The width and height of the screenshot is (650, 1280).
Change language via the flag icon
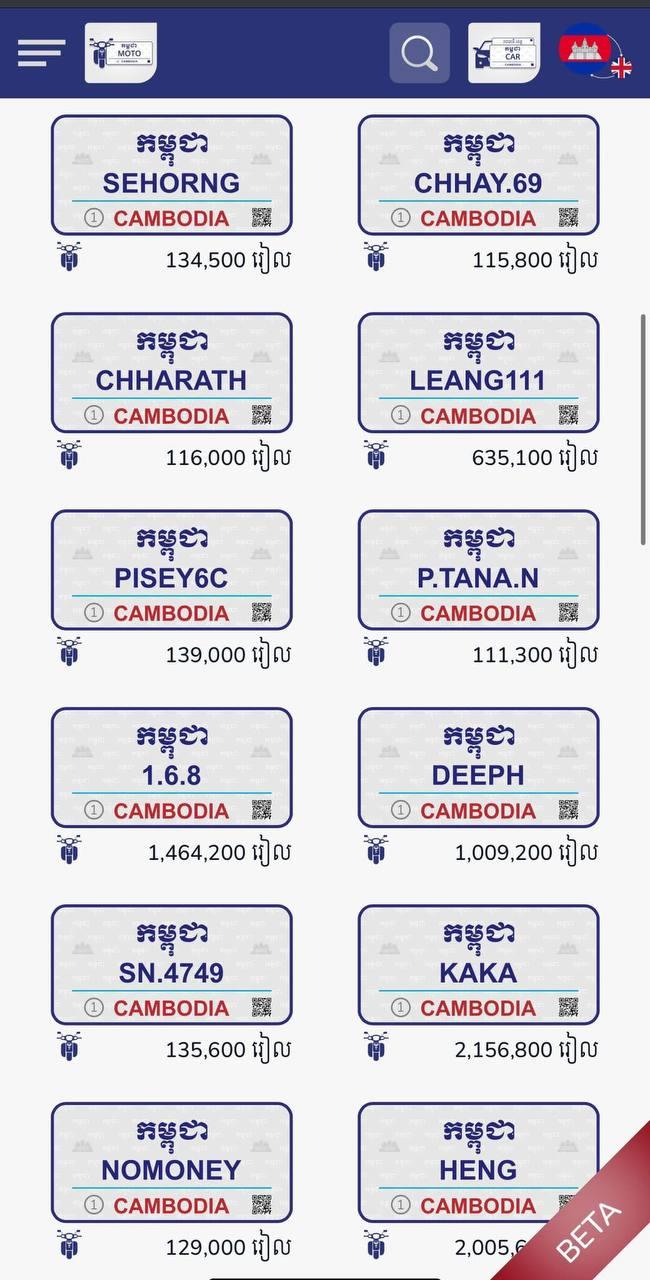[x=594, y=52]
